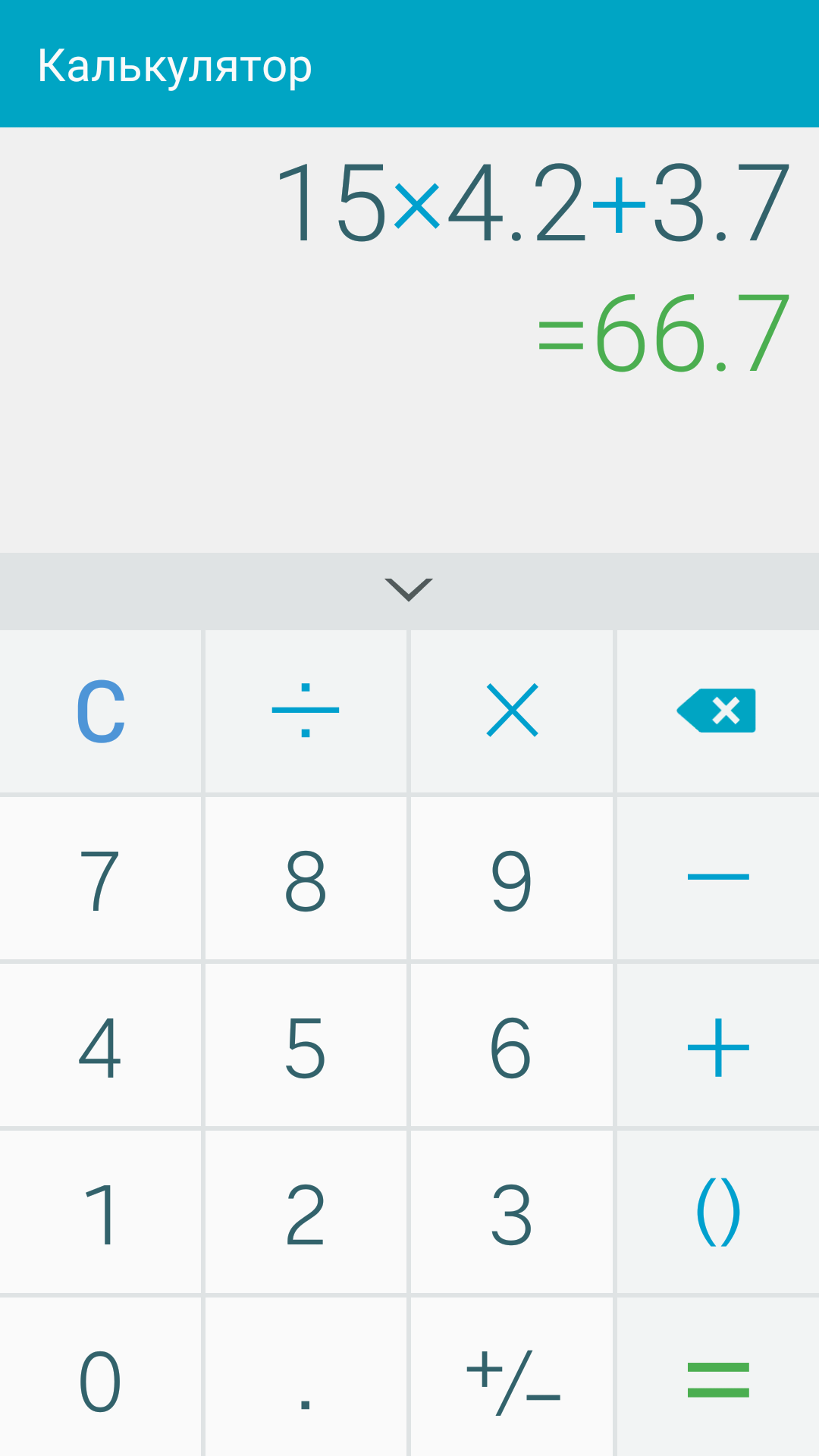Tap the division key
This screenshot has height=1456, width=819.
tap(306, 711)
